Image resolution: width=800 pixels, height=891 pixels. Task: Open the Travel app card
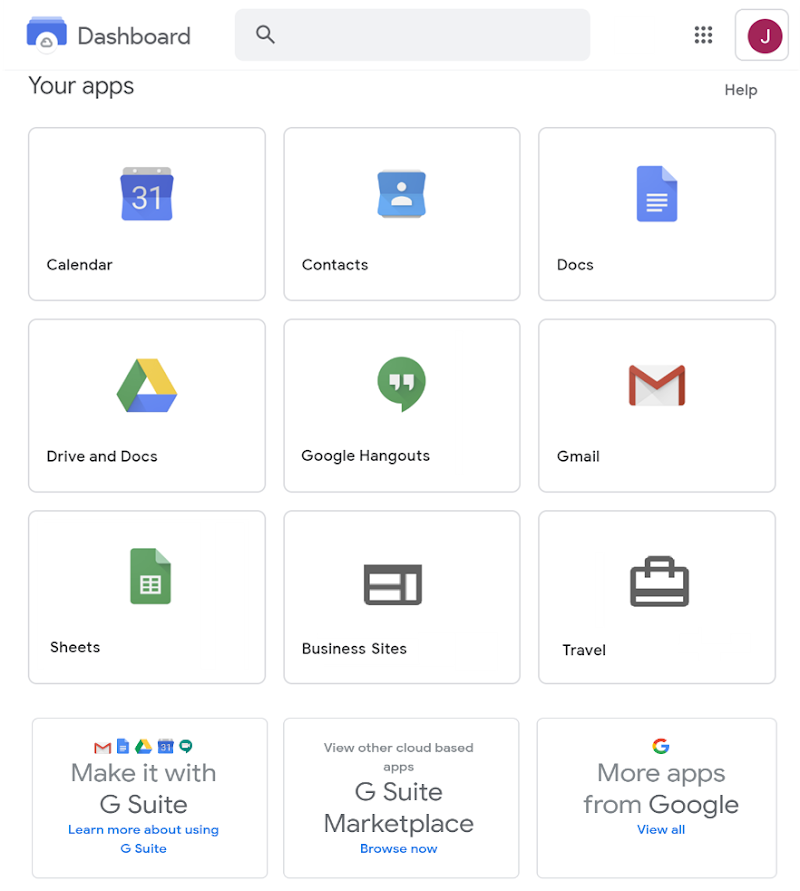click(657, 597)
